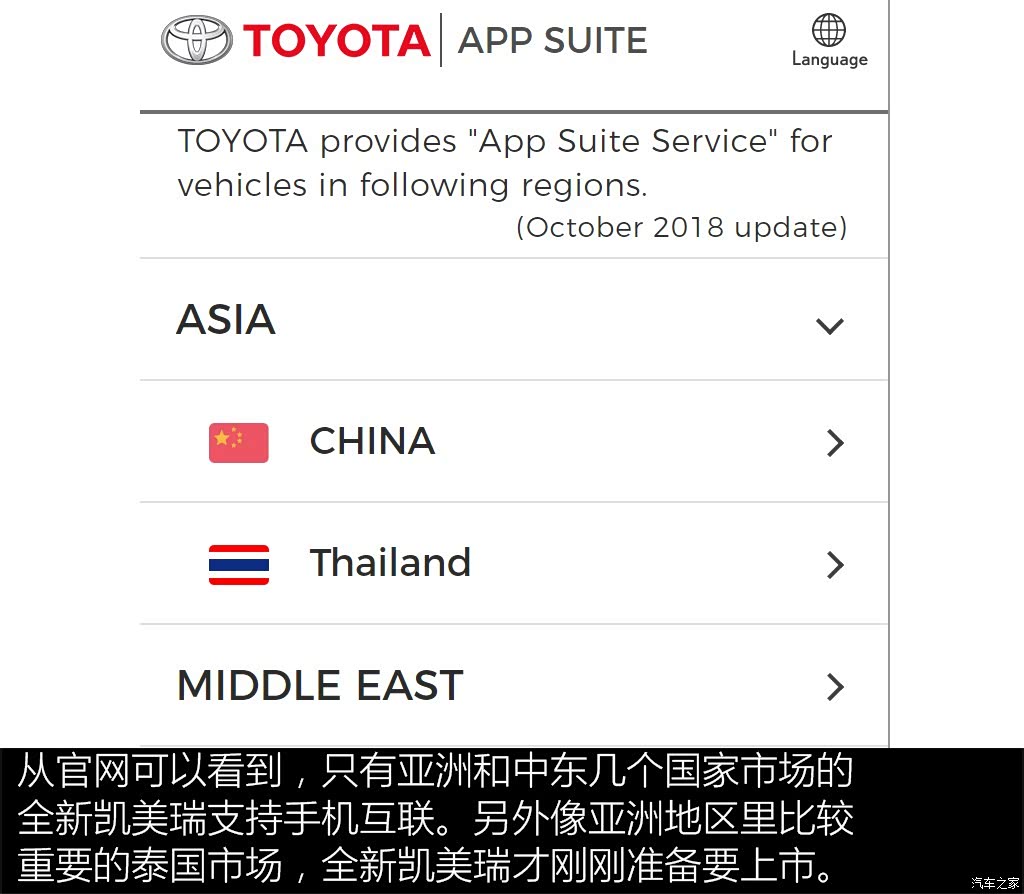Select Thailand from the Asia list

coord(390,563)
